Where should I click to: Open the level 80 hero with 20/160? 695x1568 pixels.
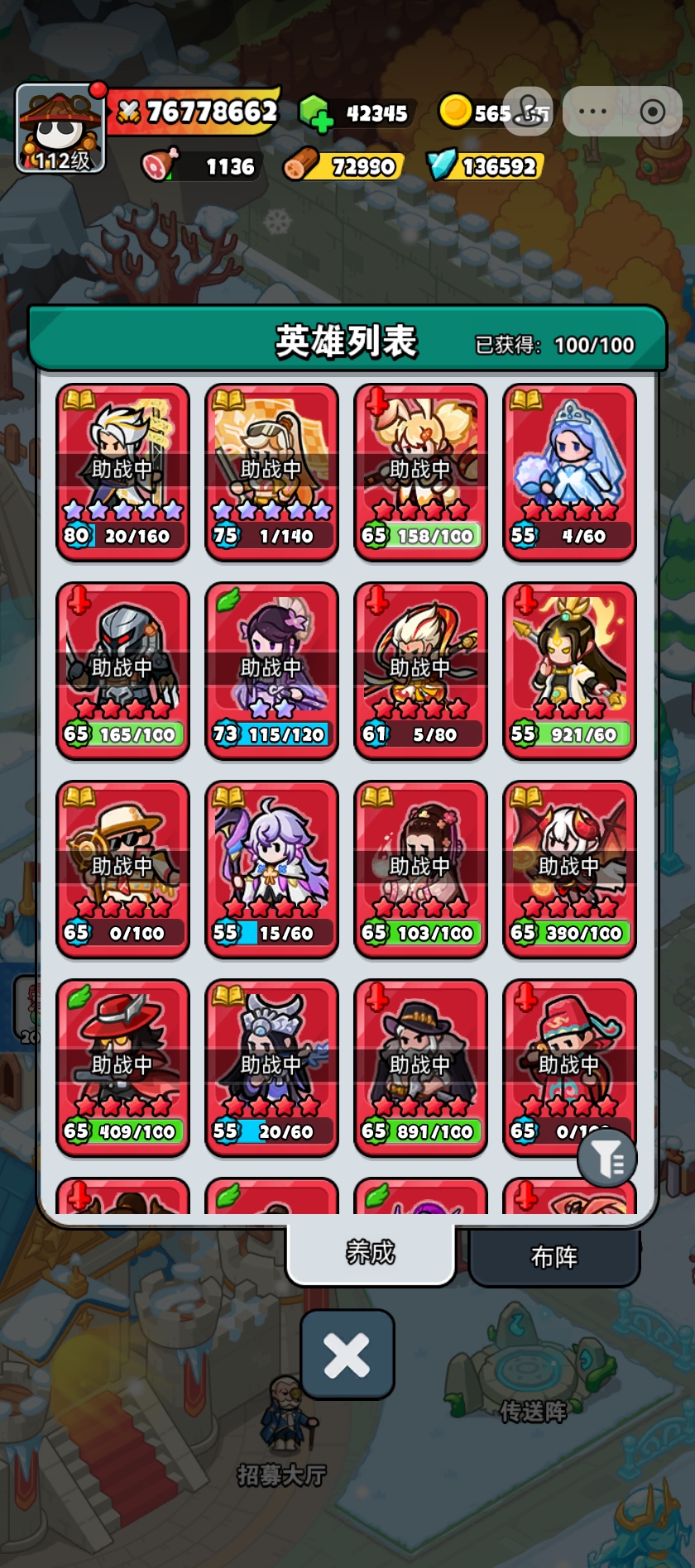click(122, 472)
